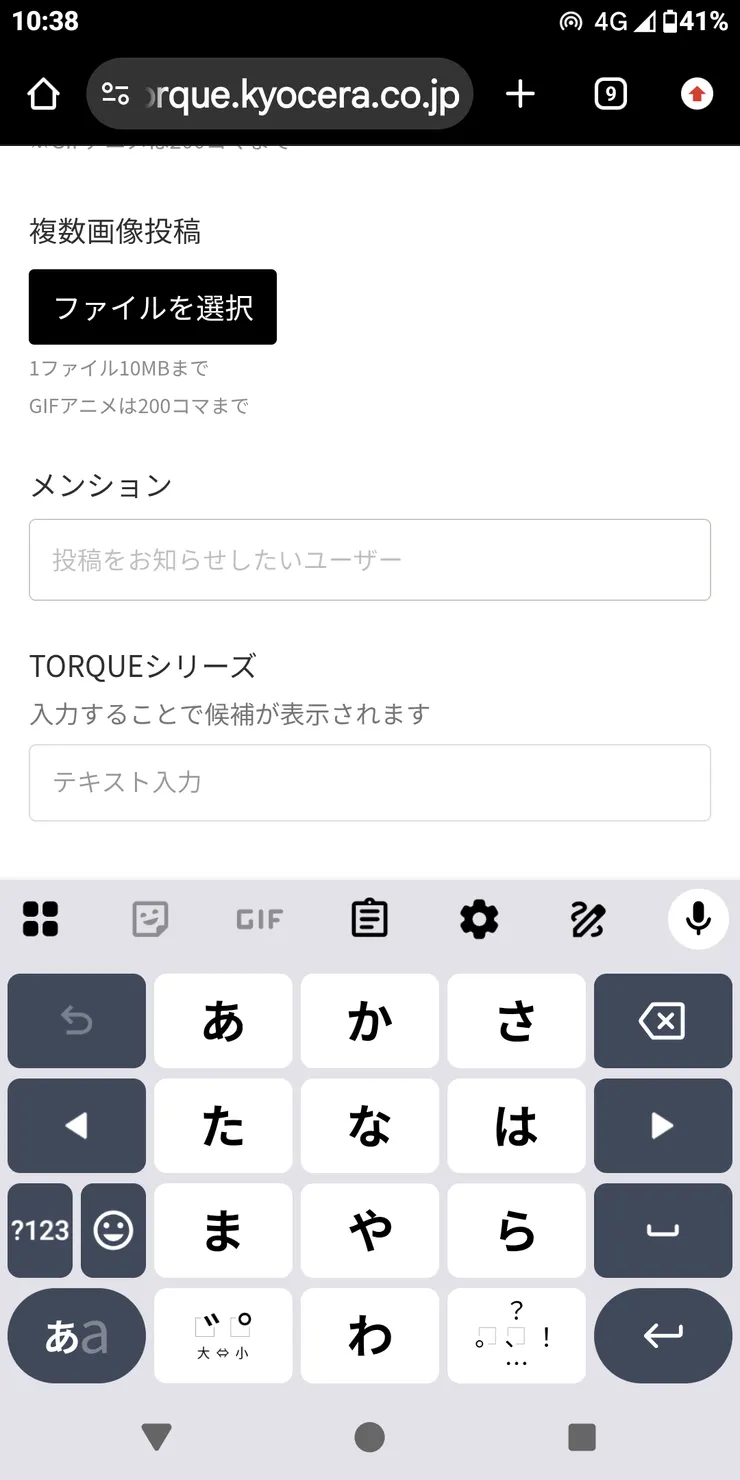740x1480 pixels.
Task: Open the sticker picker icon
Action: coord(149,918)
